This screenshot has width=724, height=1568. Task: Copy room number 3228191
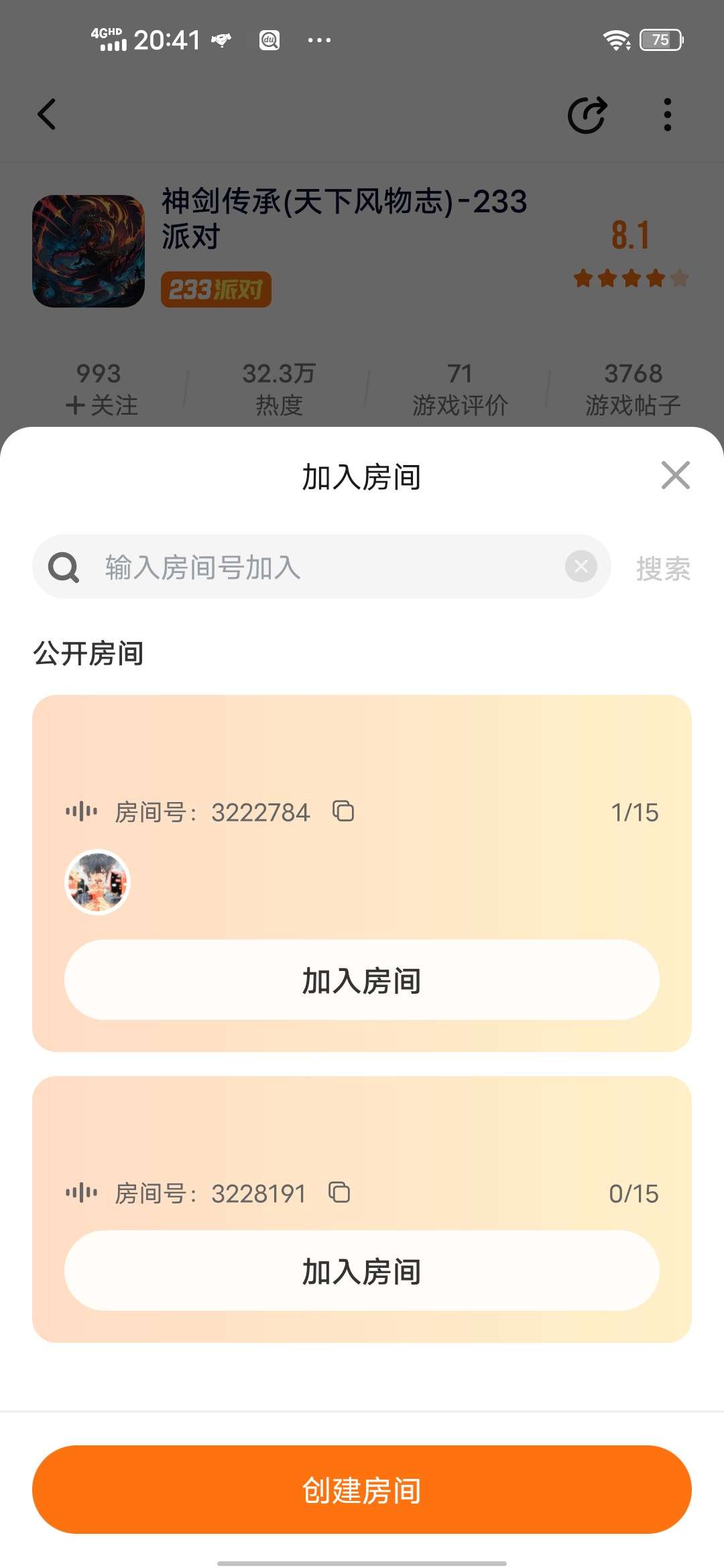(x=339, y=1193)
